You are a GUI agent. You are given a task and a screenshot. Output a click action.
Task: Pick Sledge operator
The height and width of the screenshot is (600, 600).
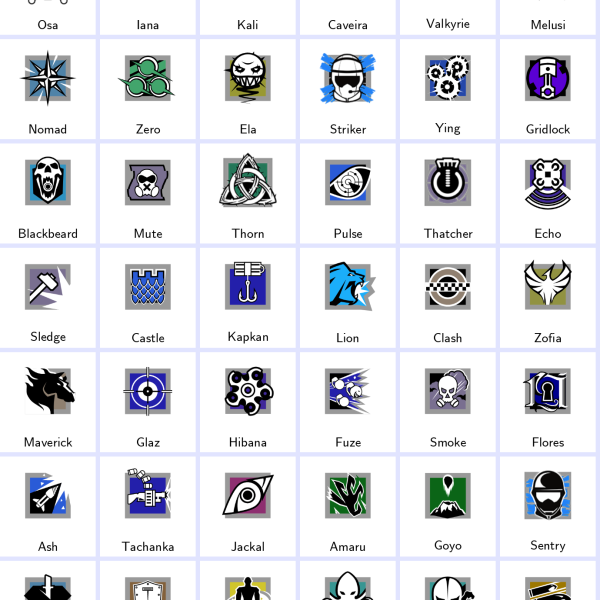pyautogui.click(x=48, y=296)
